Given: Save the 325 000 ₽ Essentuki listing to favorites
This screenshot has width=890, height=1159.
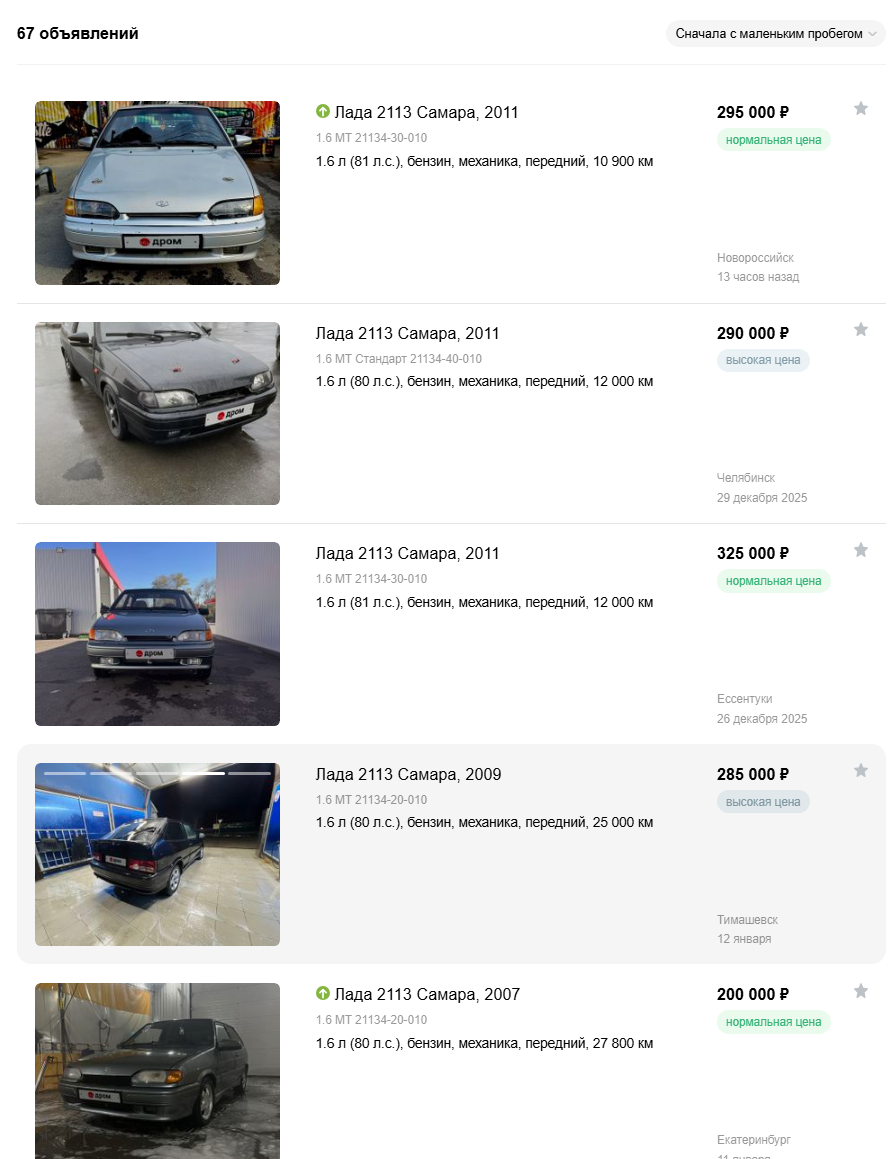Looking at the screenshot, I should (861, 550).
